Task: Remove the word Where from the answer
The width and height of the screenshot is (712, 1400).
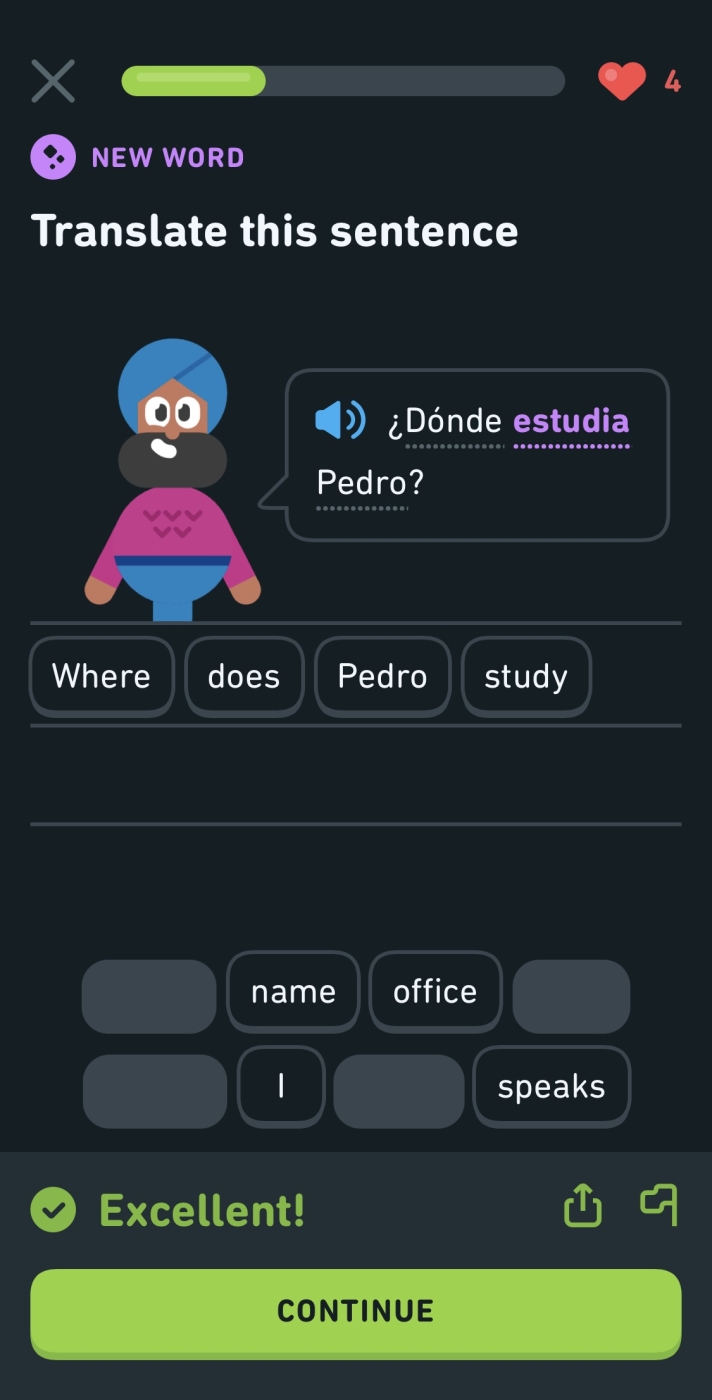Action: point(101,676)
